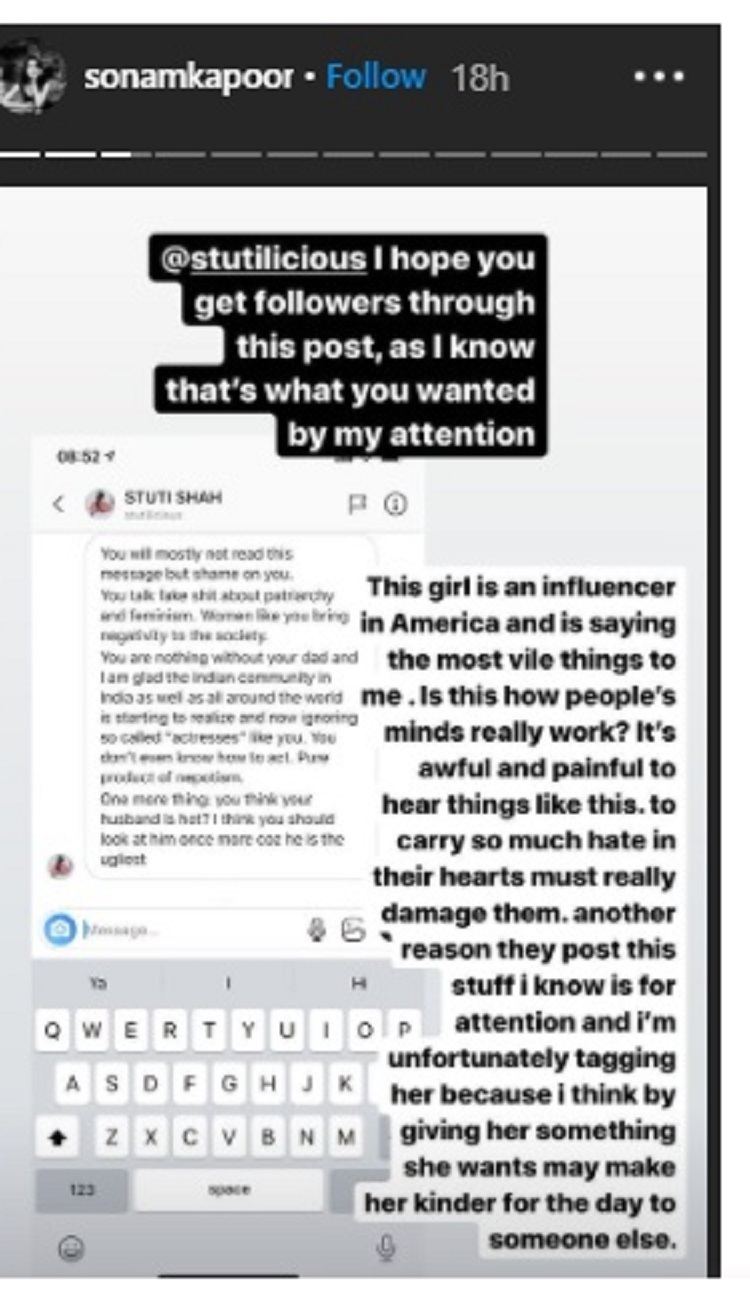Open the @stutilicious mention

pos(263,258)
